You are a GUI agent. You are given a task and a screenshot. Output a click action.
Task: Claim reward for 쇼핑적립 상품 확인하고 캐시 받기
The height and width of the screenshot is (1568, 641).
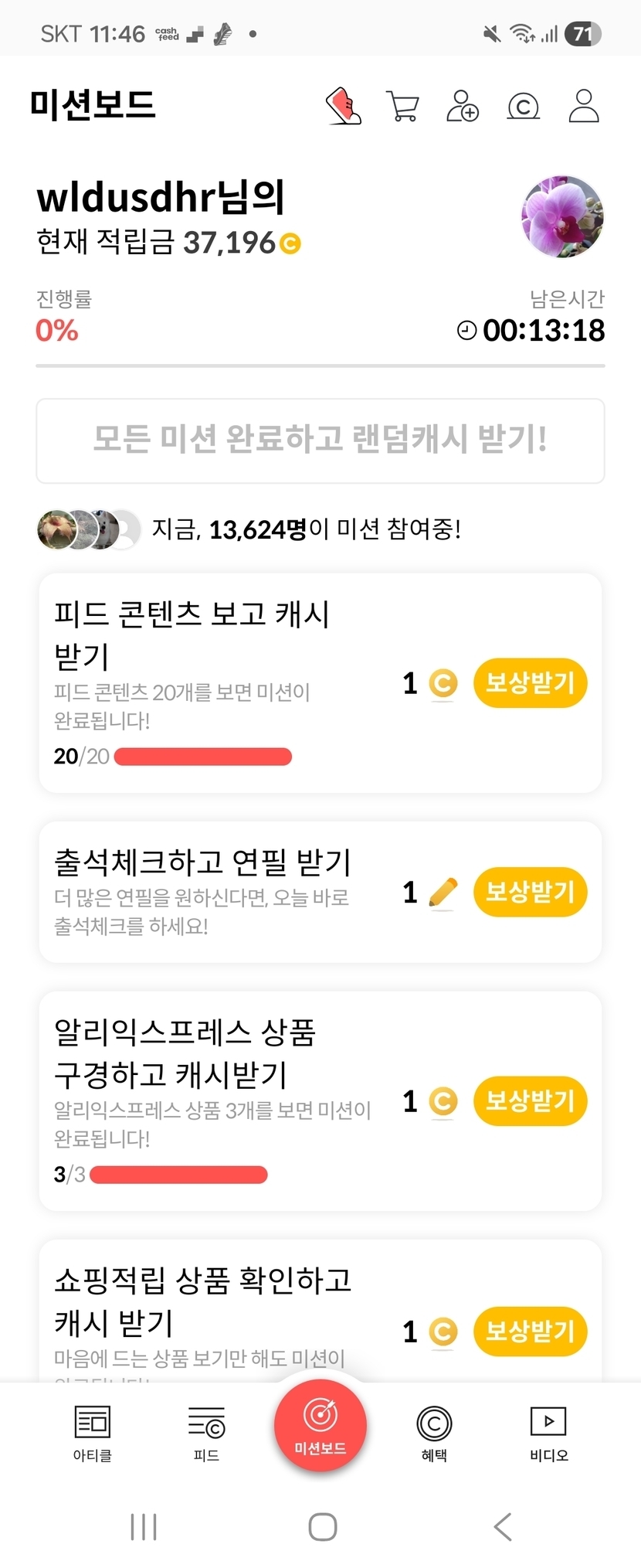530,1331
